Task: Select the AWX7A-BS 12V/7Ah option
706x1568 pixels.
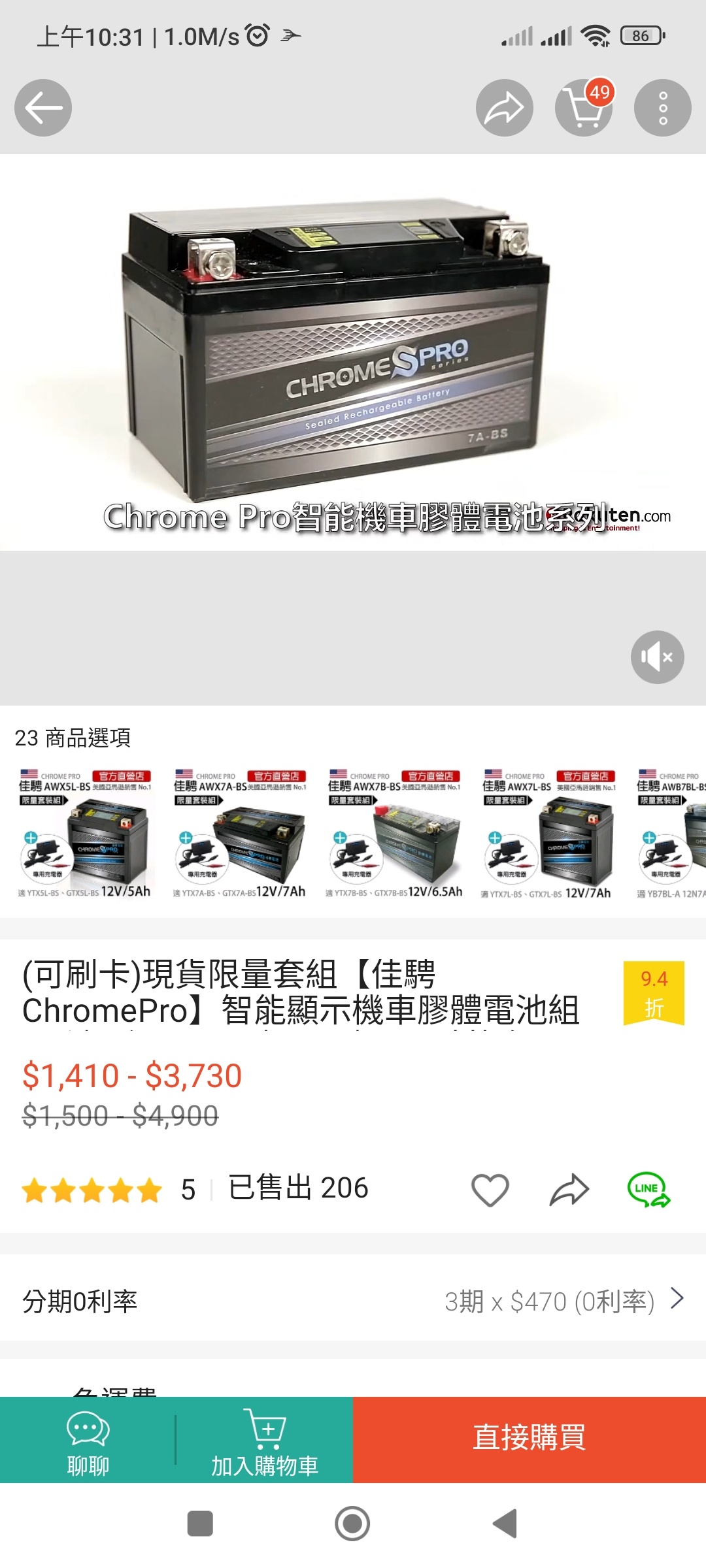Action: (240, 834)
